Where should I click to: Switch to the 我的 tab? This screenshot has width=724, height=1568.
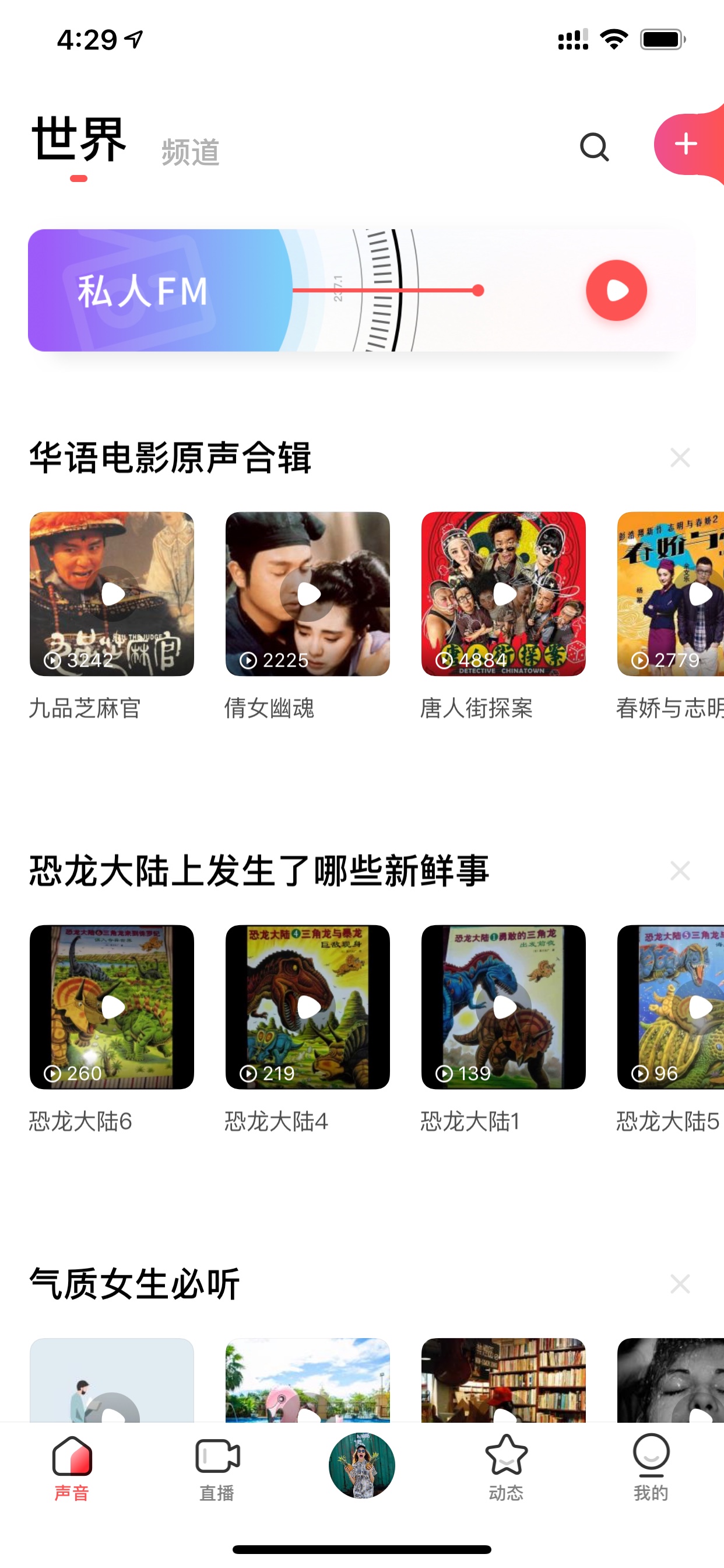(x=651, y=1469)
